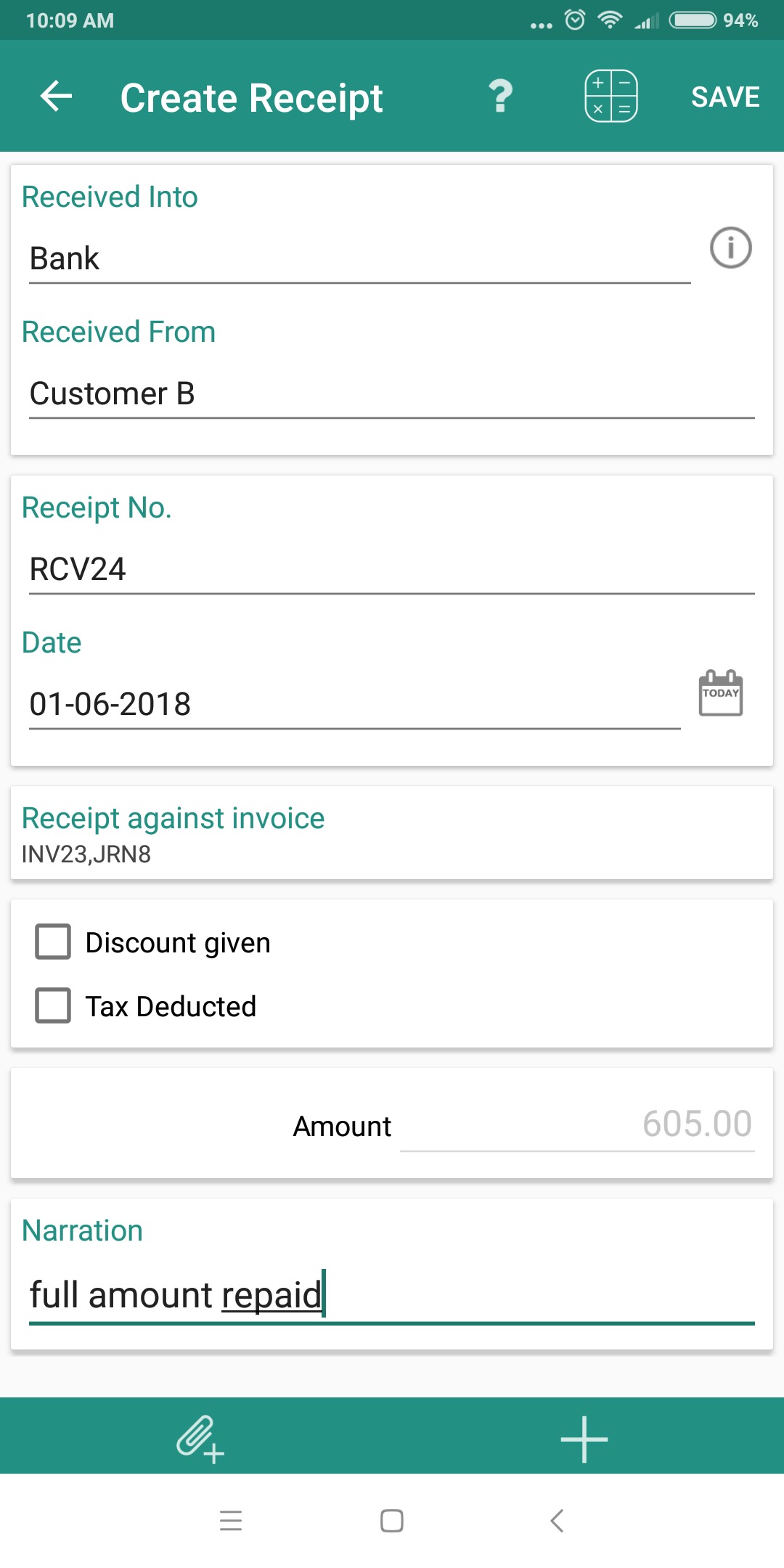Image resolution: width=784 pixels, height=1568 pixels.
Task: Check the Tax Deducted checkbox
Action: point(53,1006)
